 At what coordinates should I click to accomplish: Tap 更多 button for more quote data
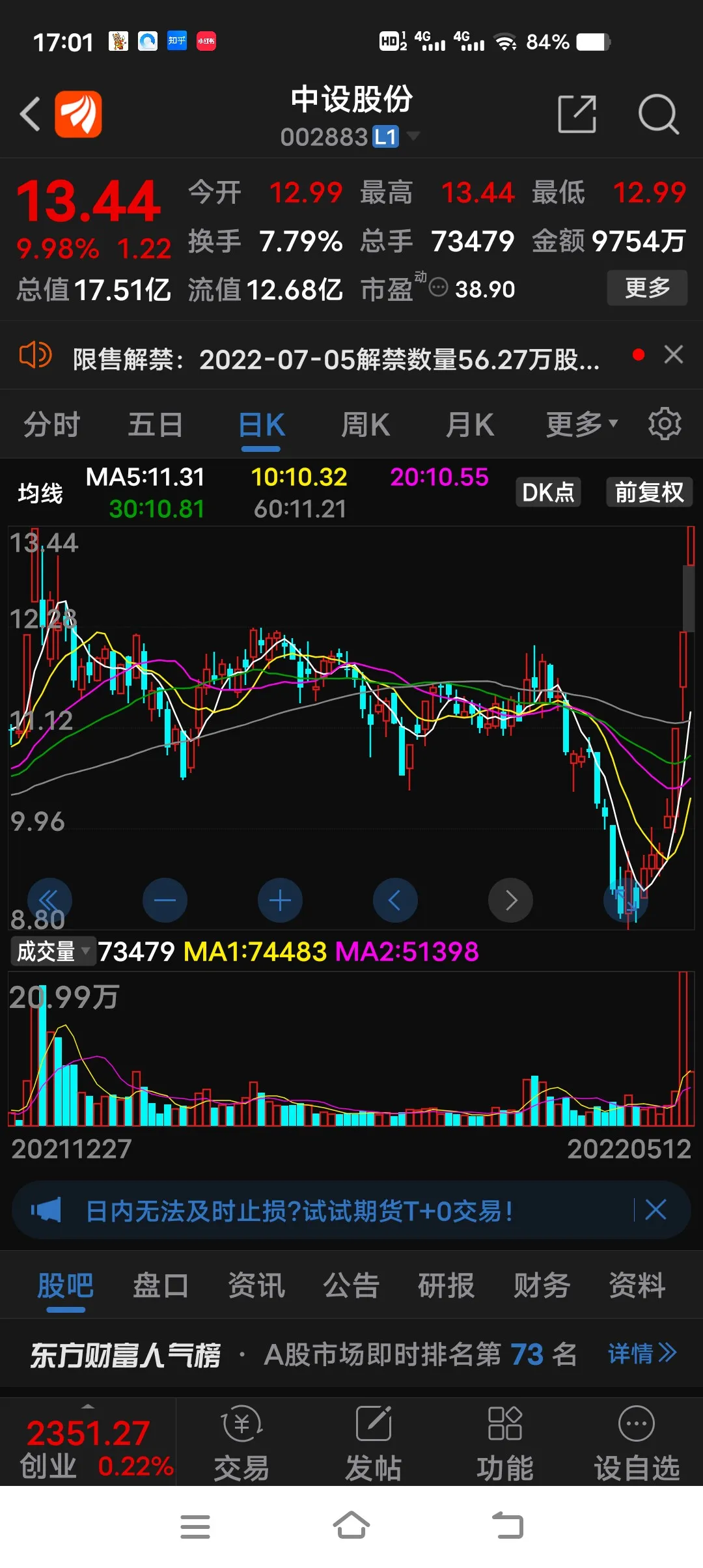pos(647,287)
